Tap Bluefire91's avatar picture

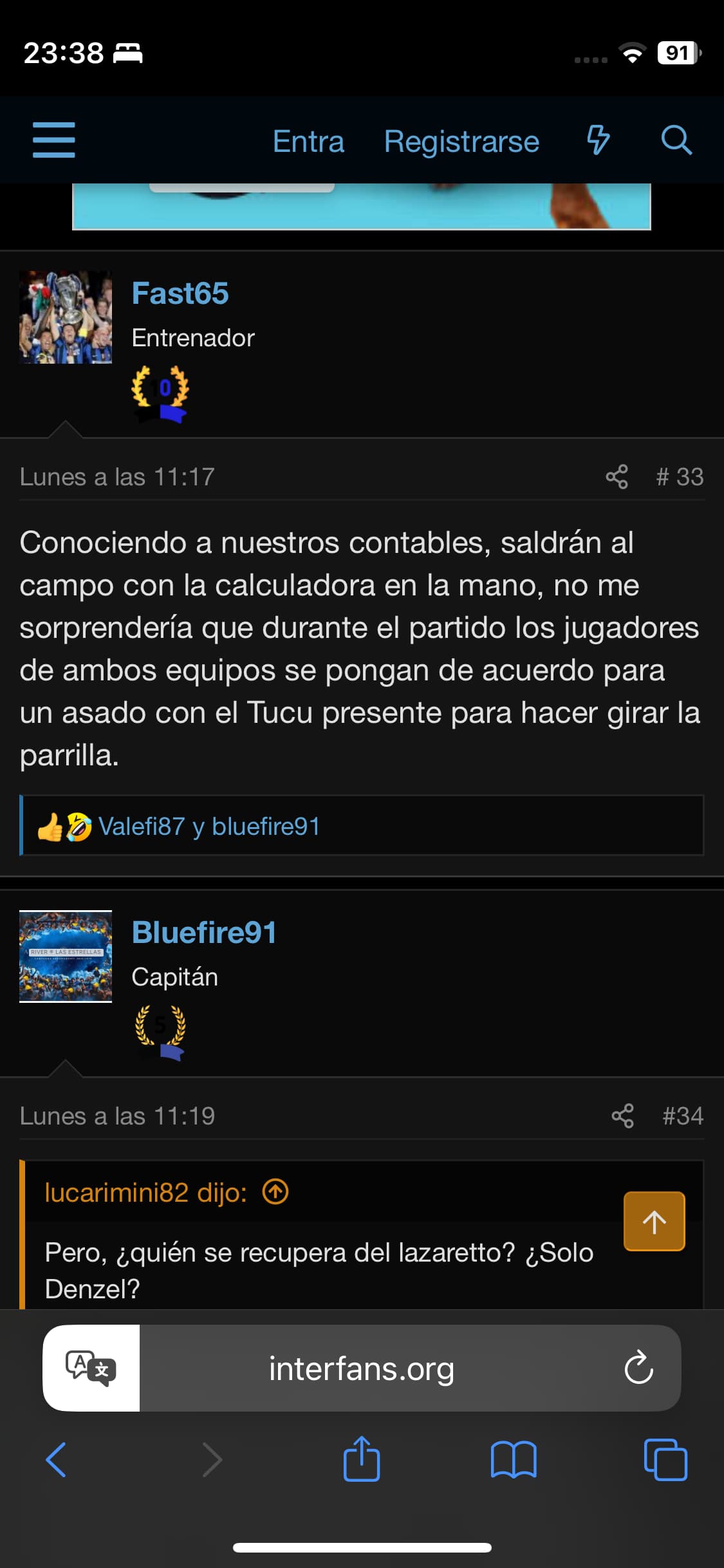click(66, 957)
